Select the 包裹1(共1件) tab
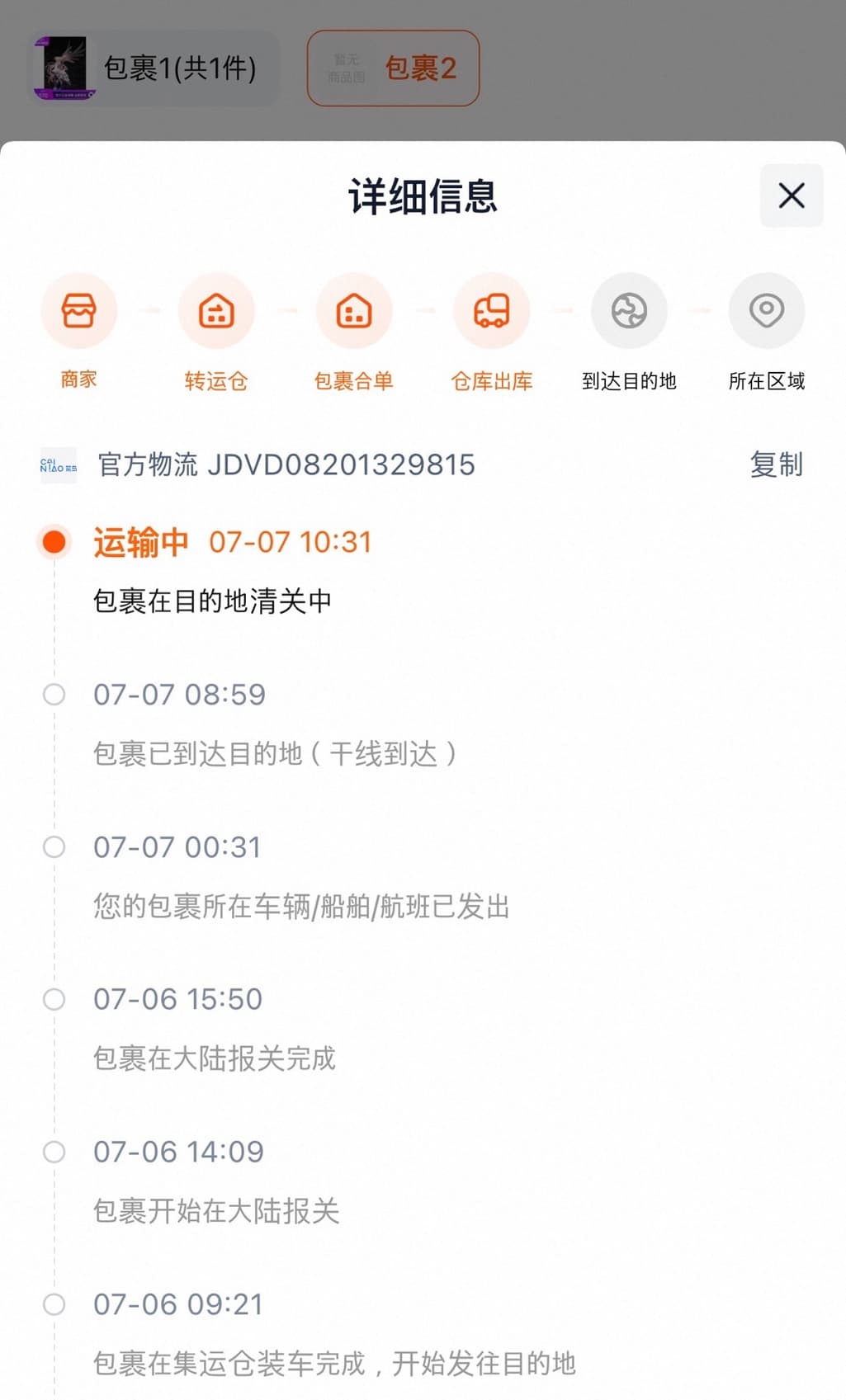The height and width of the screenshot is (1400, 846). [x=155, y=68]
